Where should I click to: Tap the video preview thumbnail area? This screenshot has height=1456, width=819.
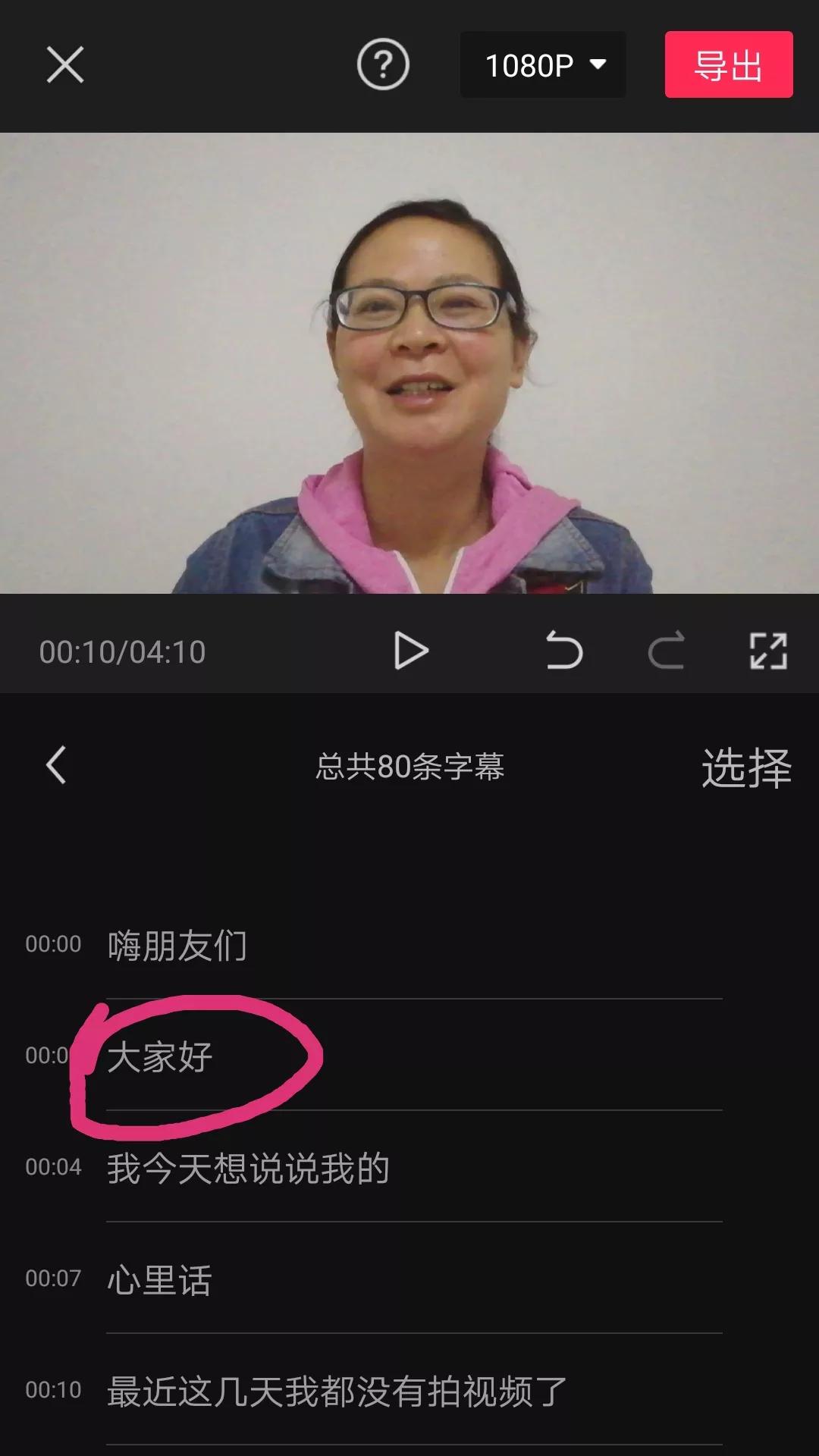[x=409, y=364]
